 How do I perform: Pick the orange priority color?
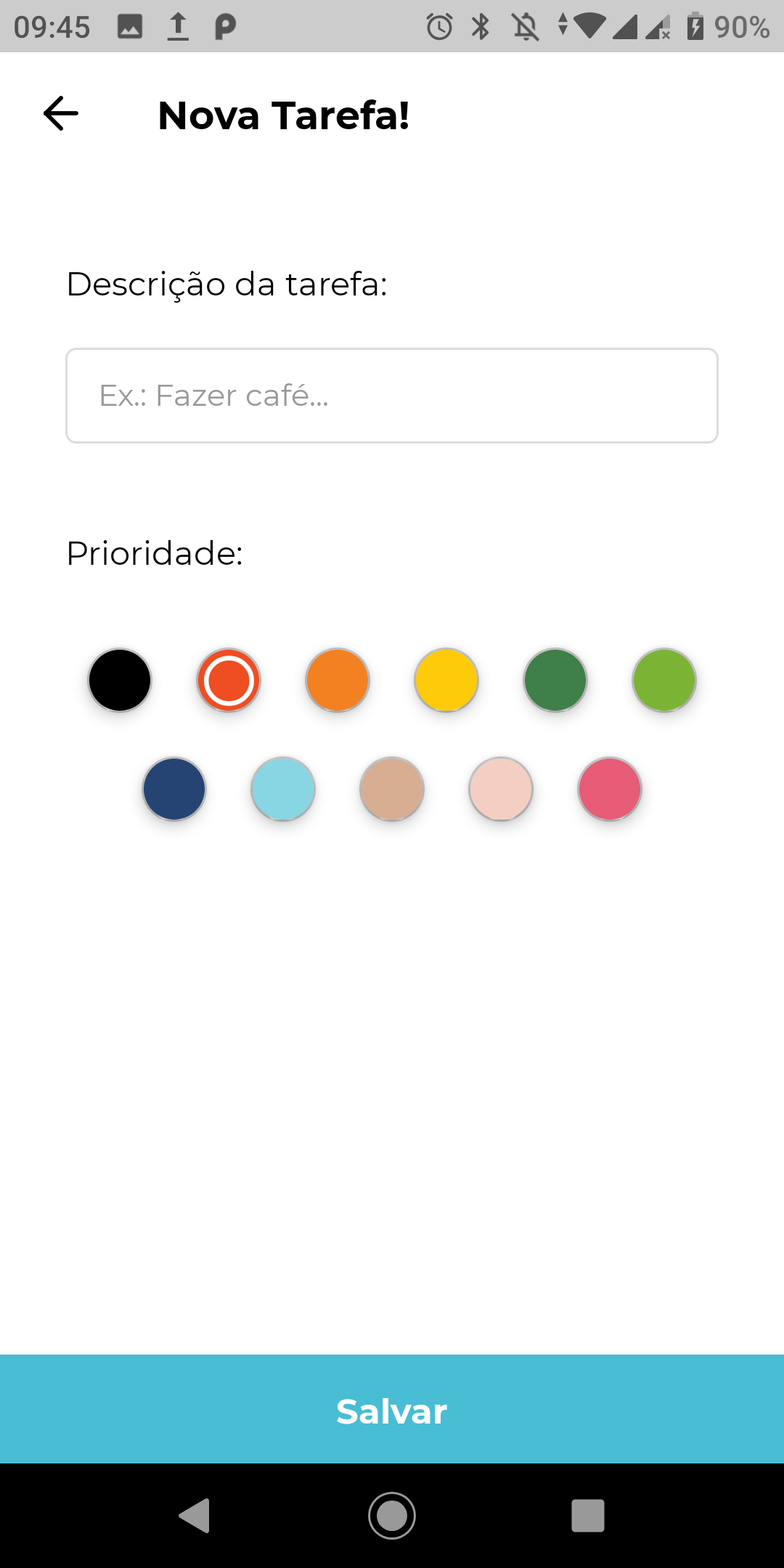click(x=338, y=680)
